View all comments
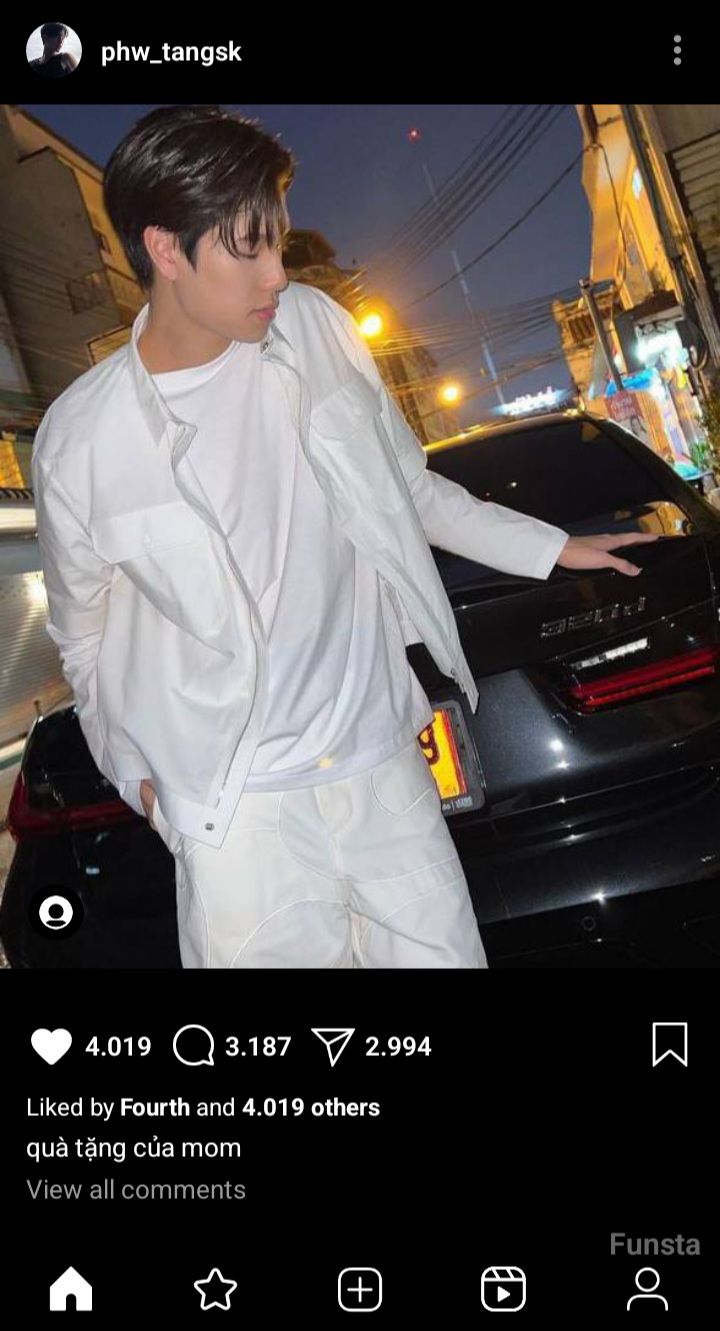Viewport: 720px width, 1331px height. pos(136,1189)
